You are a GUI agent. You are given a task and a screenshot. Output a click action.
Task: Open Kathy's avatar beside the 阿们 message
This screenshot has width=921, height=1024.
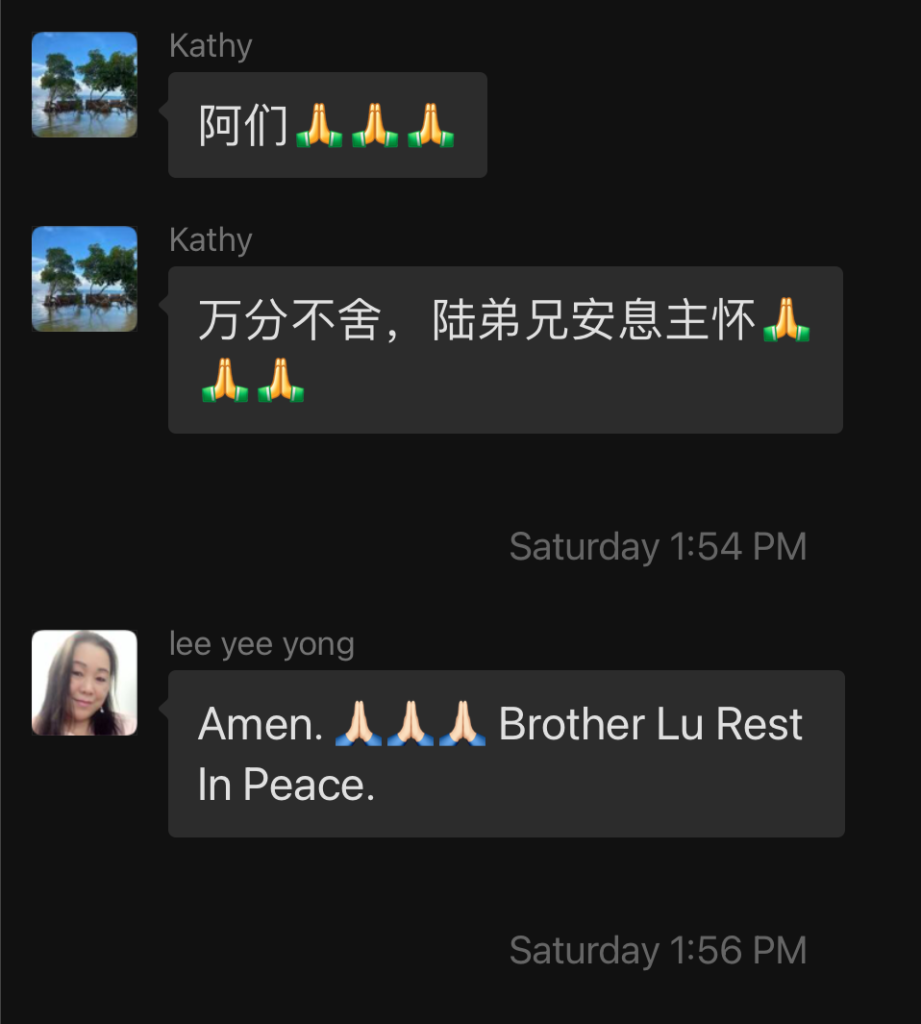[84, 85]
